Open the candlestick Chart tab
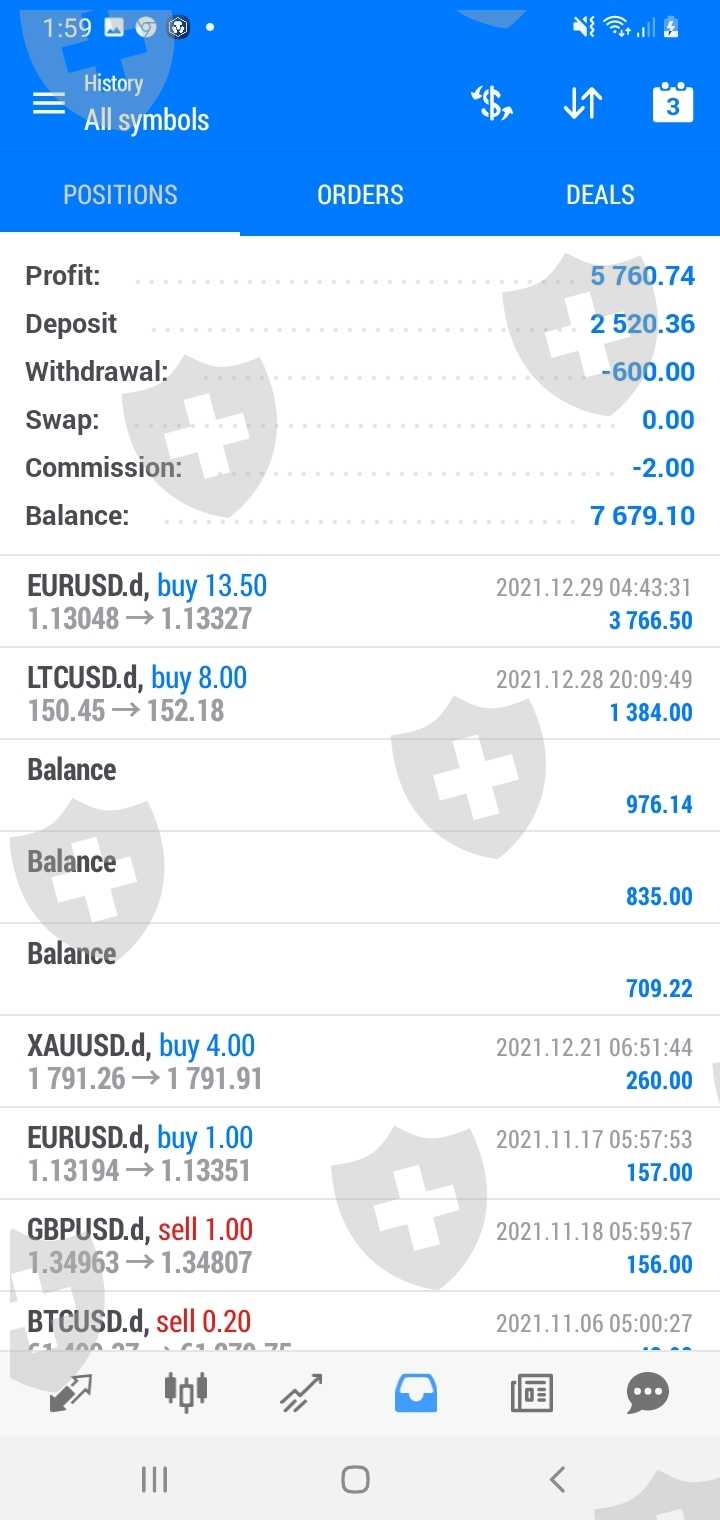Screen dimensions: 720x1520 (186, 1392)
